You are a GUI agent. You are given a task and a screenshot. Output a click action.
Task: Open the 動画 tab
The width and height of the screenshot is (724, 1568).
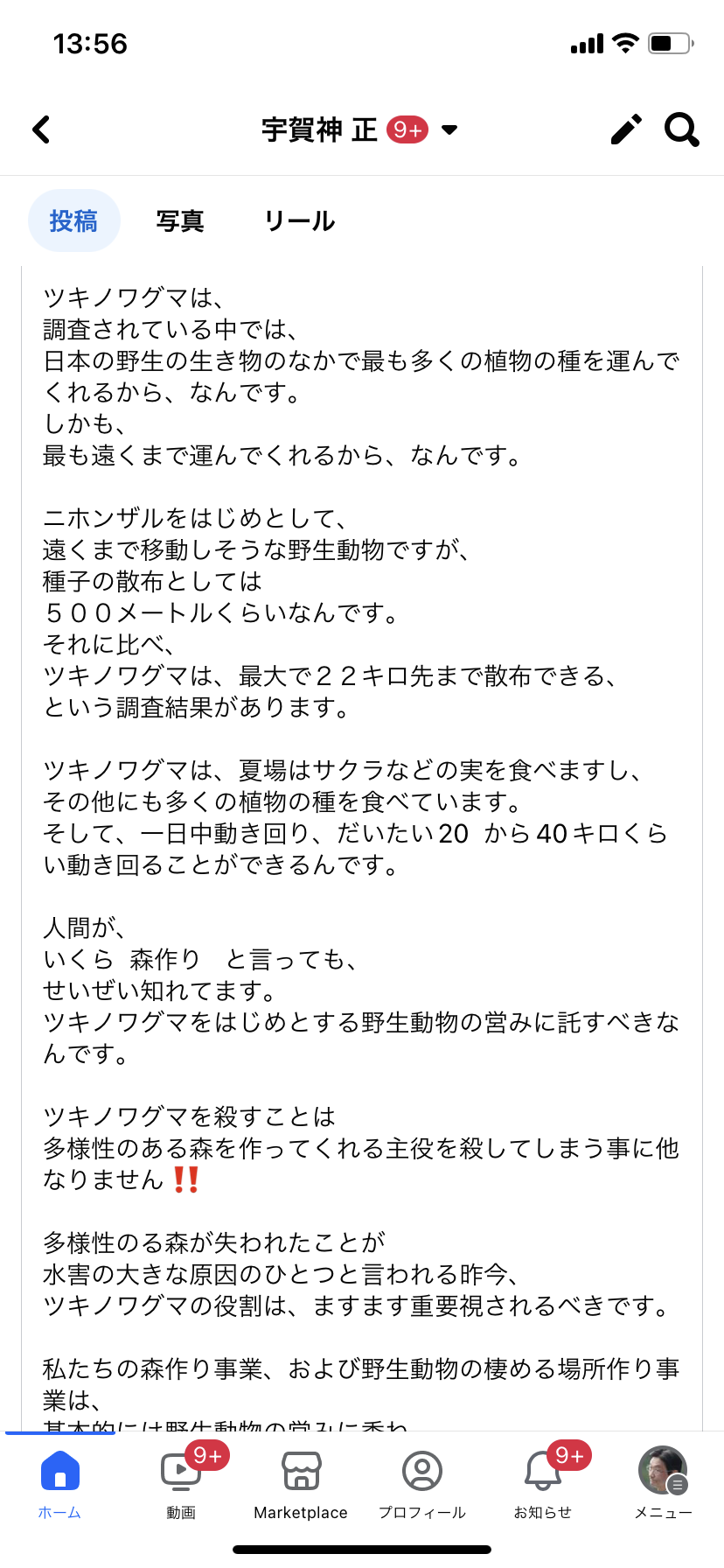[181, 1484]
